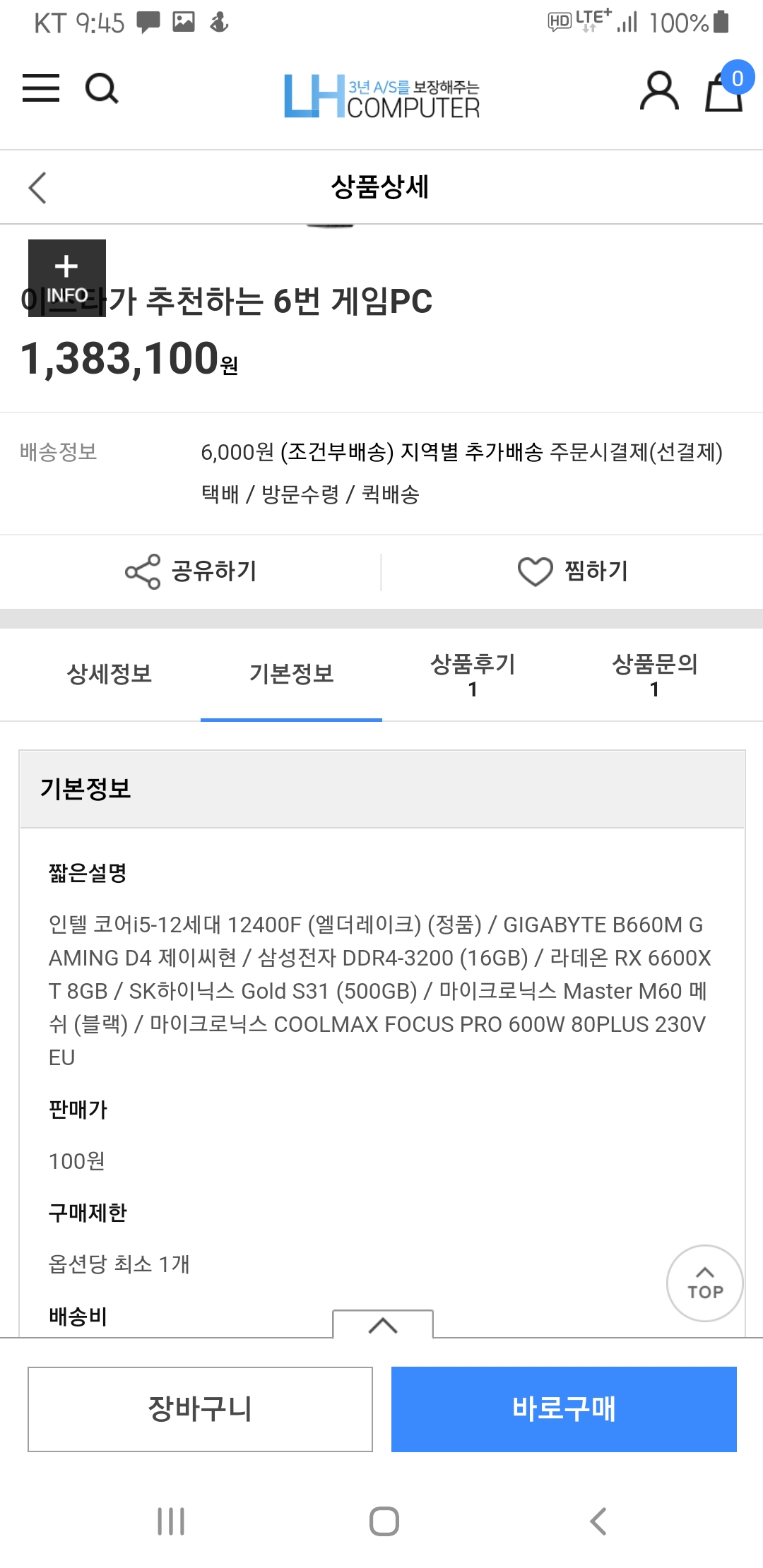Viewport: 763px width, 1568px height.
Task: Expand the + INFO overlay
Action: point(67,278)
